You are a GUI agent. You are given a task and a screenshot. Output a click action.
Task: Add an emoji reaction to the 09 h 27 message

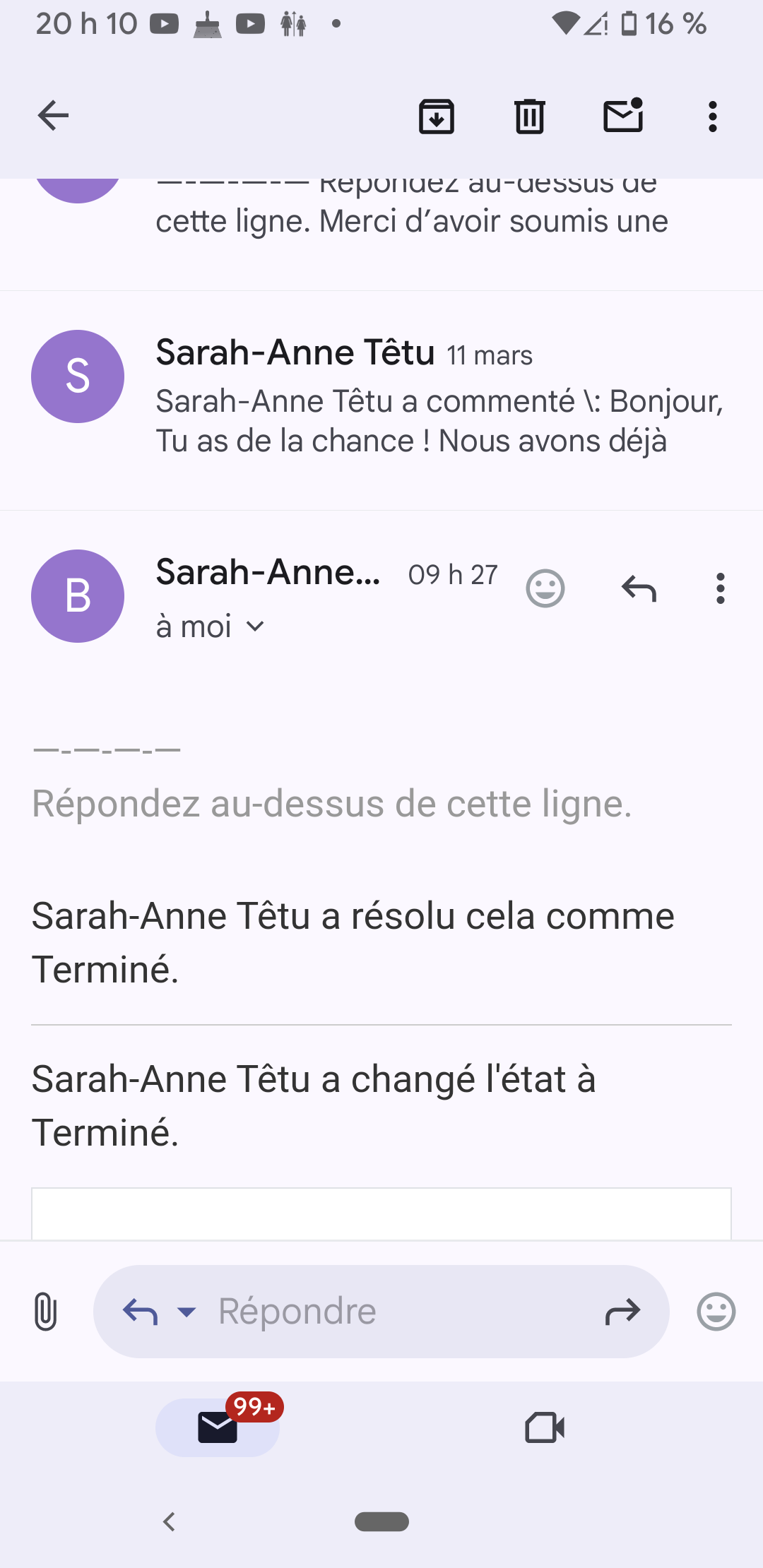coord(545,588)
